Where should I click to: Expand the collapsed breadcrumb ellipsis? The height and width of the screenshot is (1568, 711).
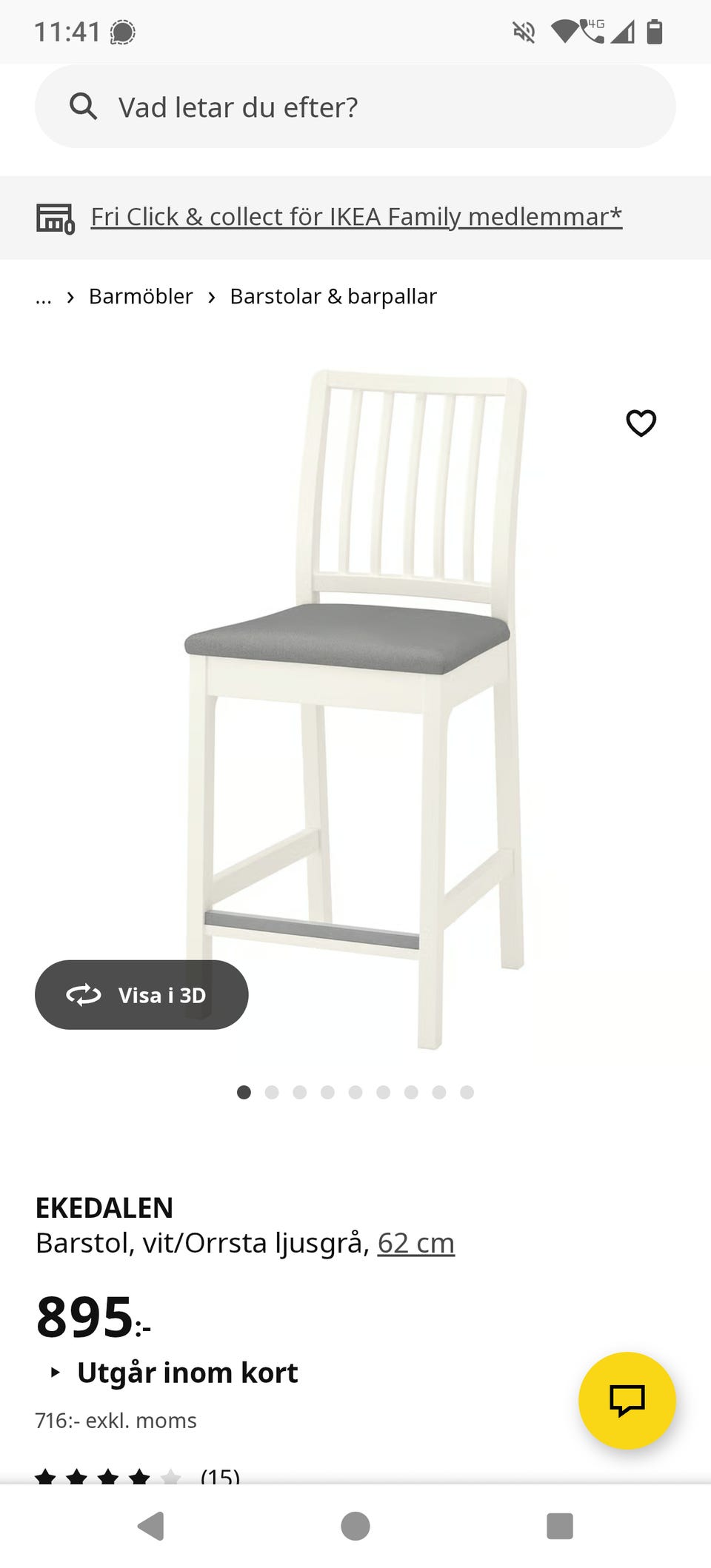[x=44, y=297]
